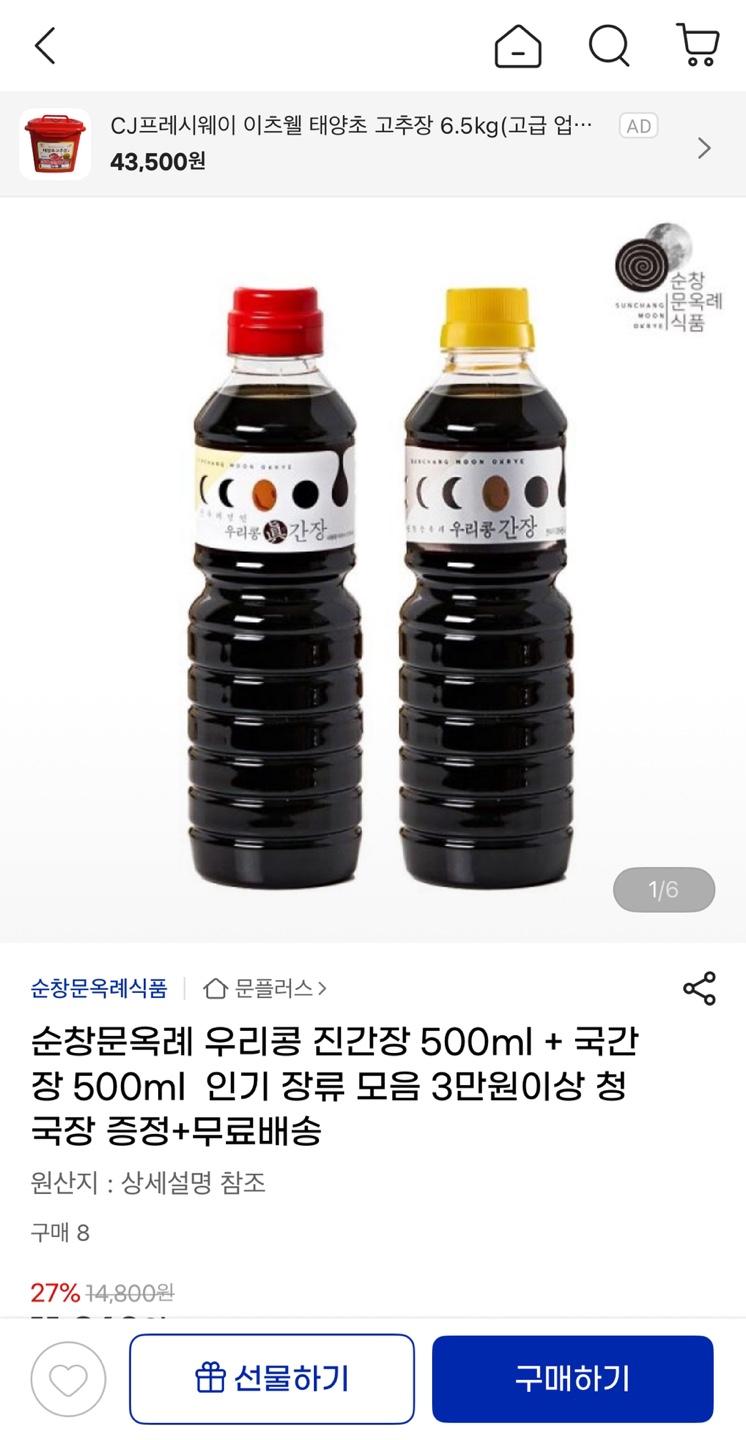Open the home icon in the top bar
The width and height of the screenshot is (746, 1440).
pos(518,46)
